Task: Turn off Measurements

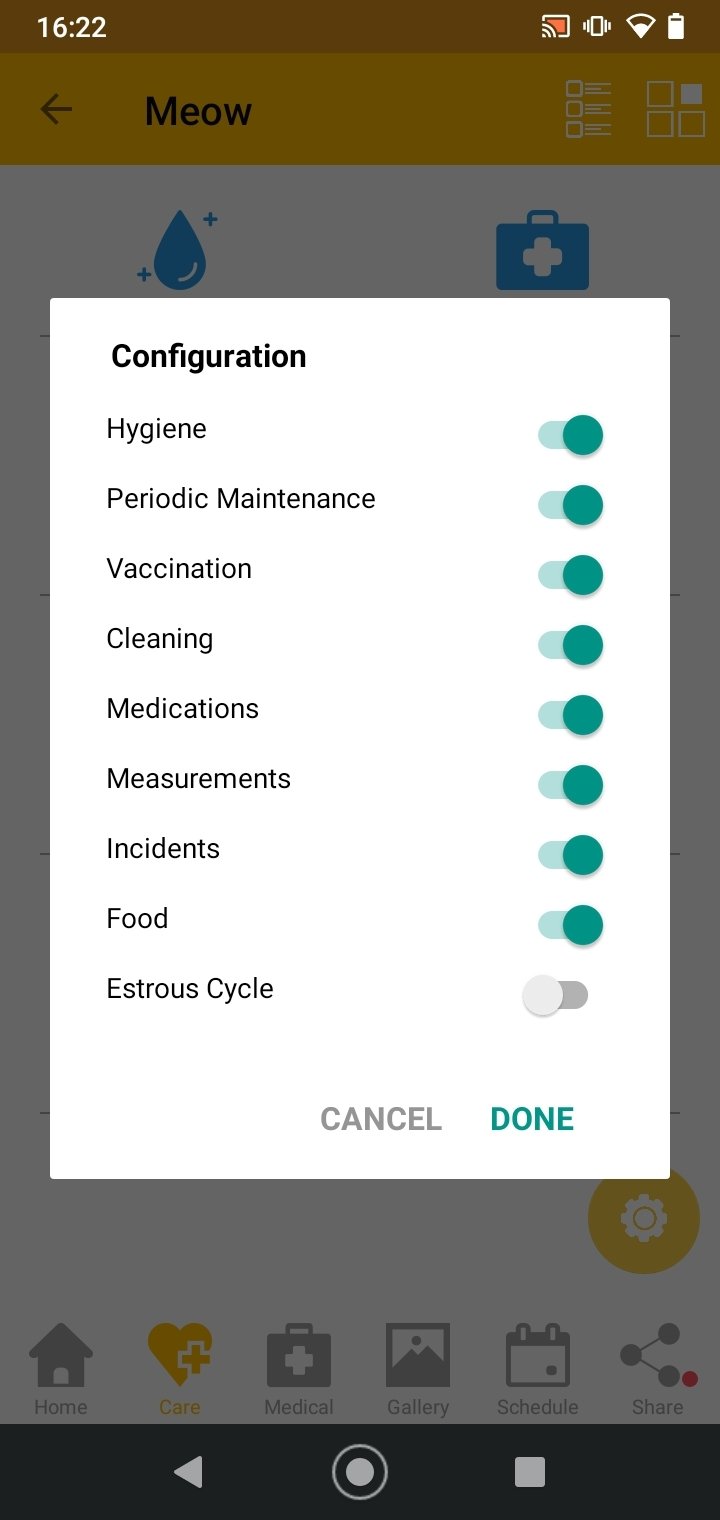Action: [x=570, y=785]
